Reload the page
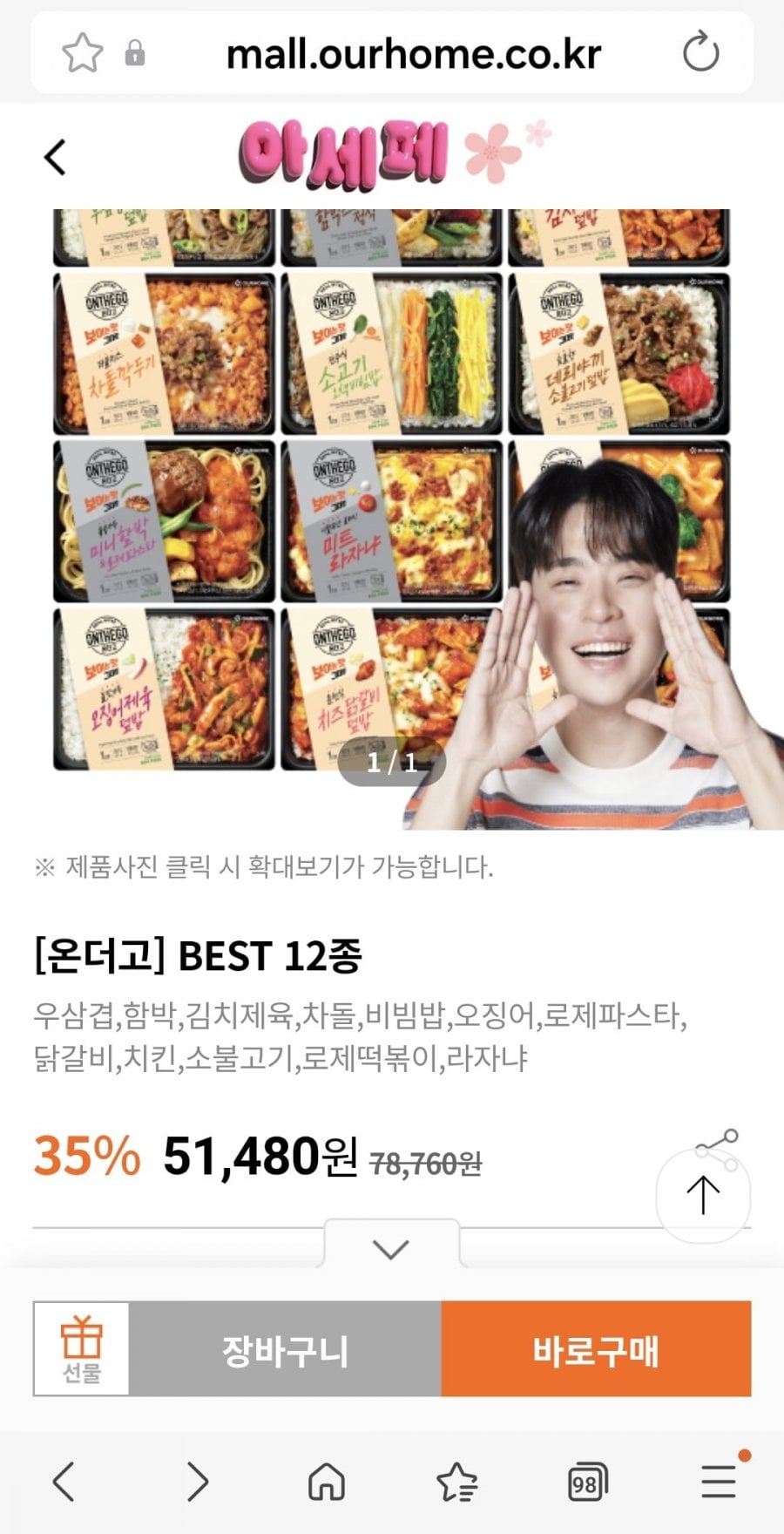Image resolution: width=784 pixels, height=1534 pixels. coord(700,53)
